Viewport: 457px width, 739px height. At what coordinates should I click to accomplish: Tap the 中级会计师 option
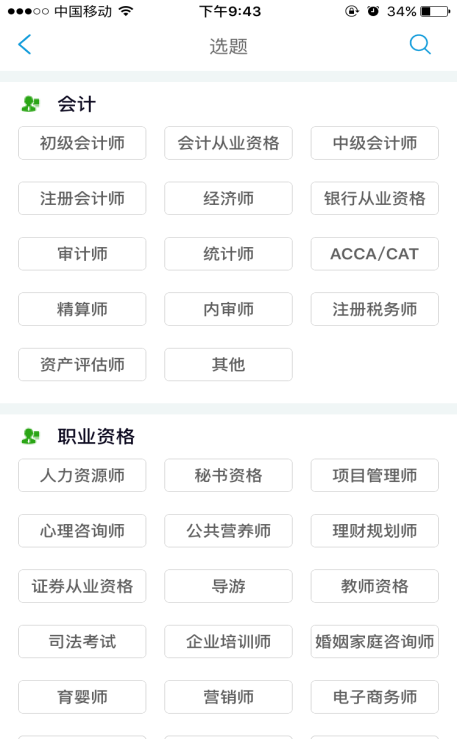[x=375, y=143]
